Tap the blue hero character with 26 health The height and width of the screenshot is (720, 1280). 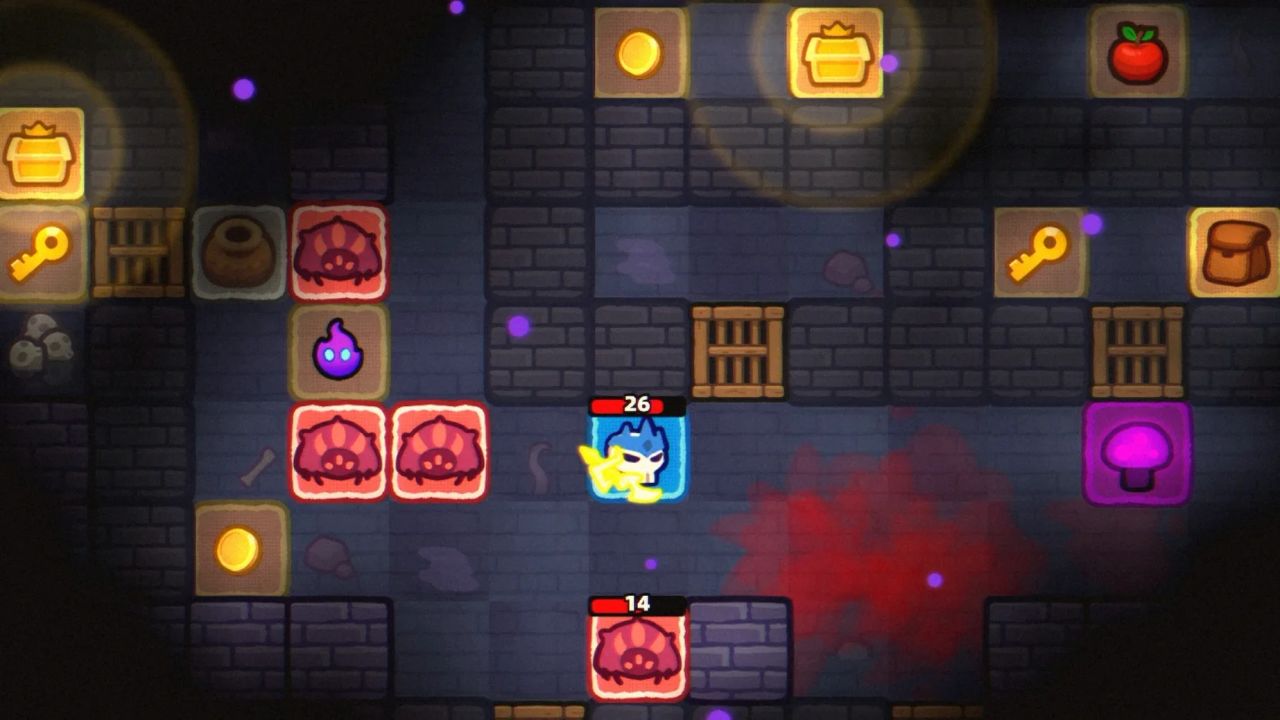click(638, 453)
